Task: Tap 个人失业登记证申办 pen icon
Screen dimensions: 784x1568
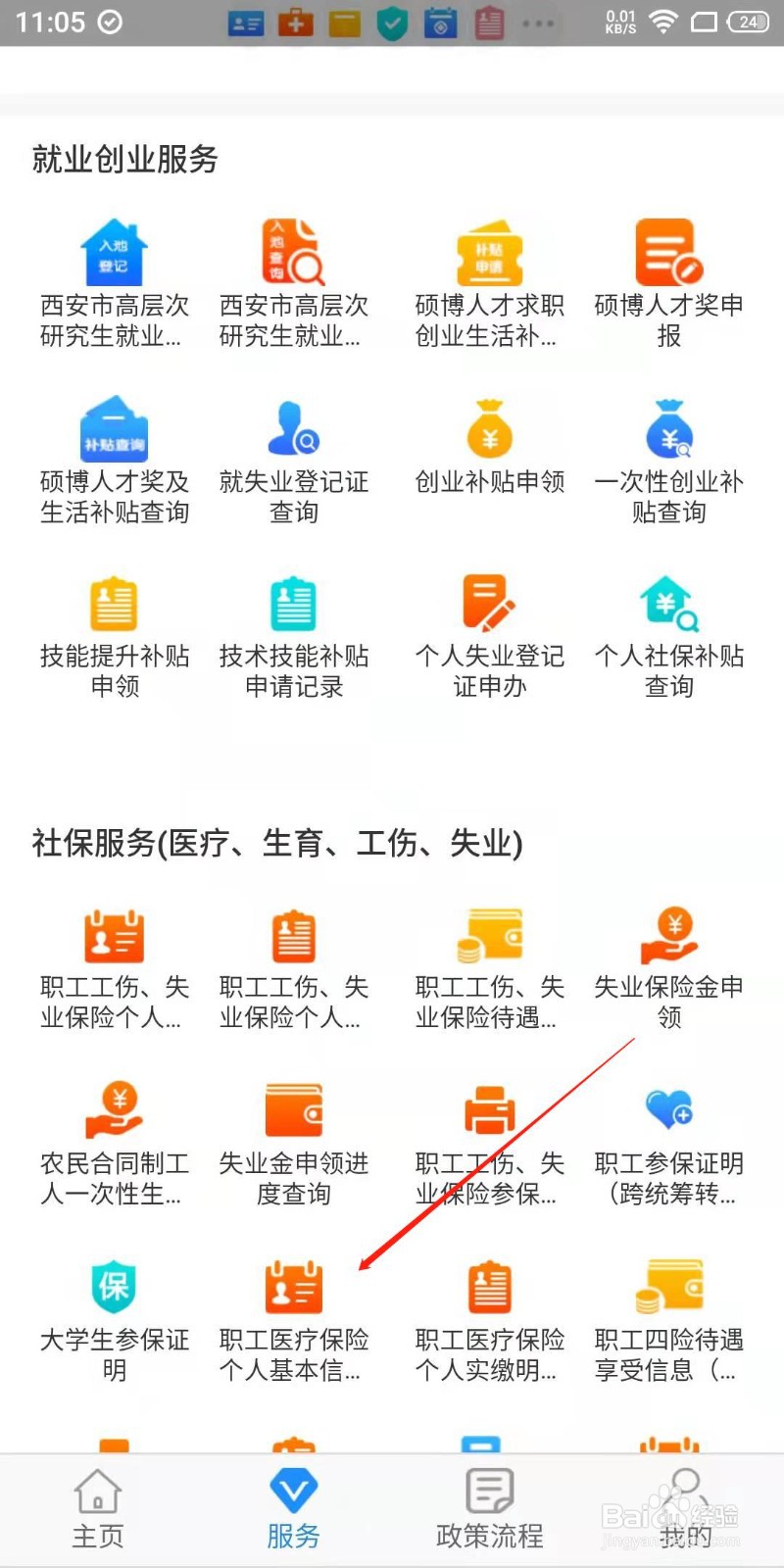Action: (488, 604)
